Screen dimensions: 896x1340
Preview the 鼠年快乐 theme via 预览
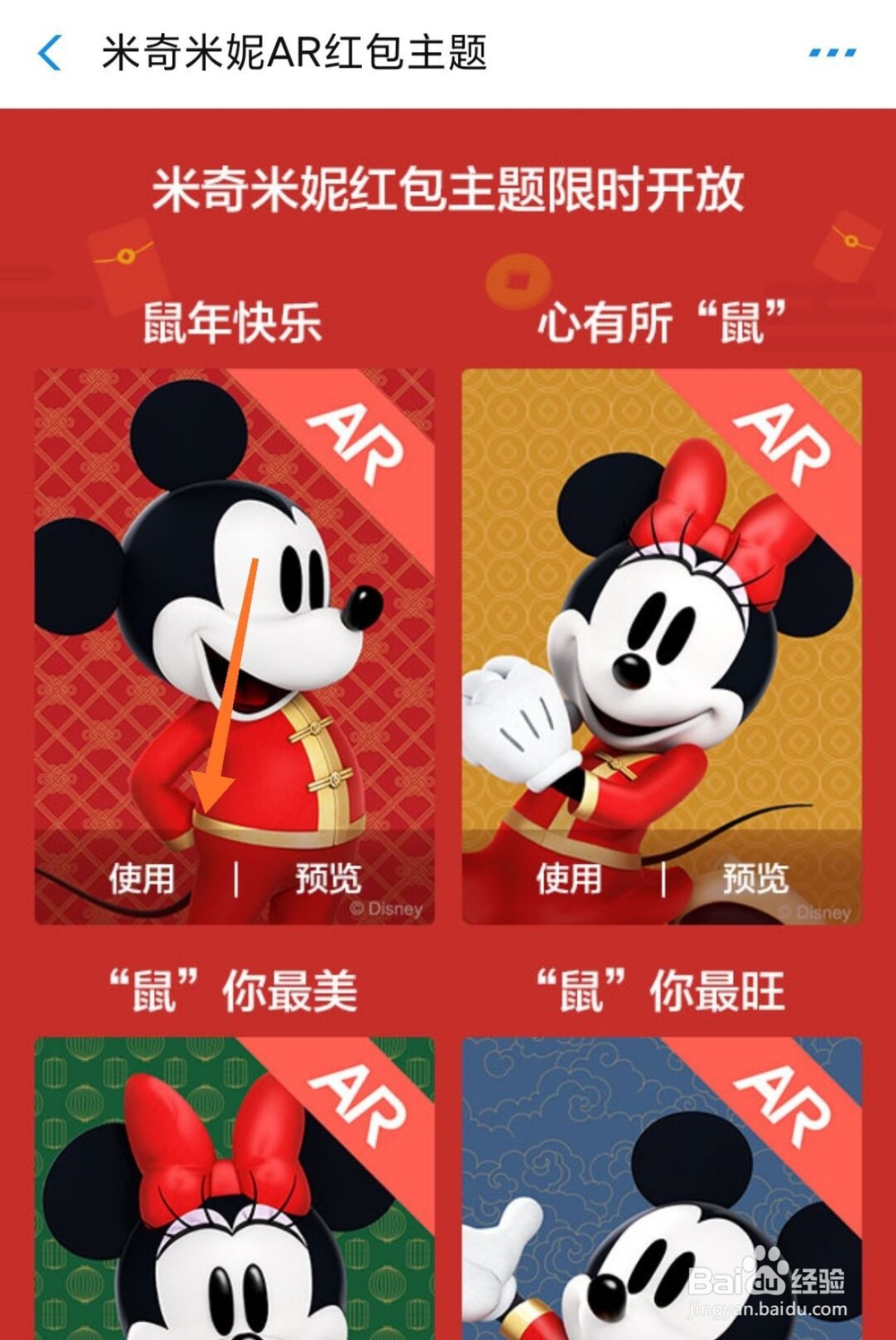click(327, 878)
